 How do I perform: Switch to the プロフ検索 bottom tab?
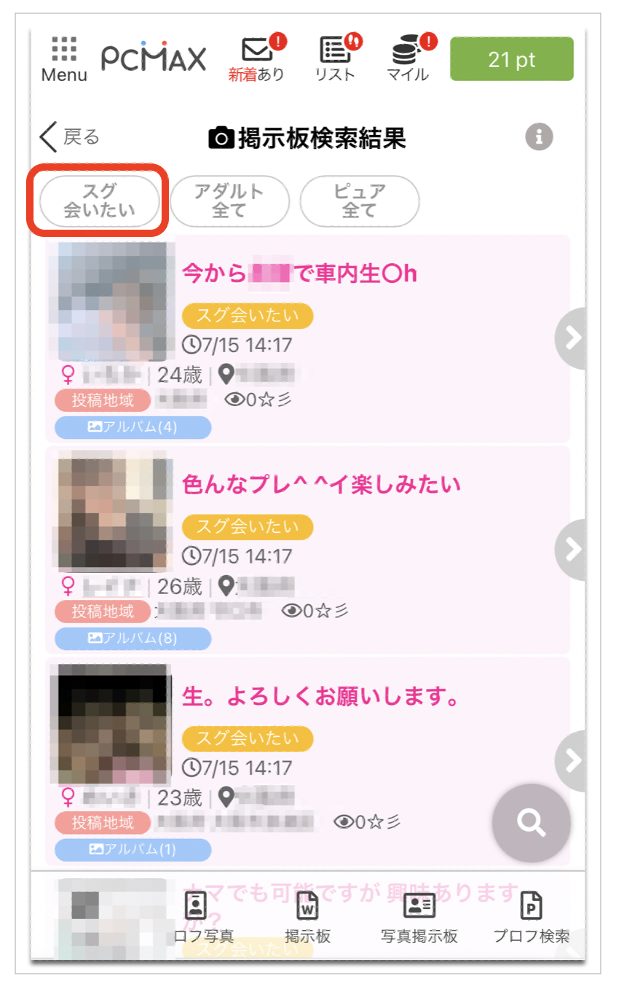[x=531, y=918]
